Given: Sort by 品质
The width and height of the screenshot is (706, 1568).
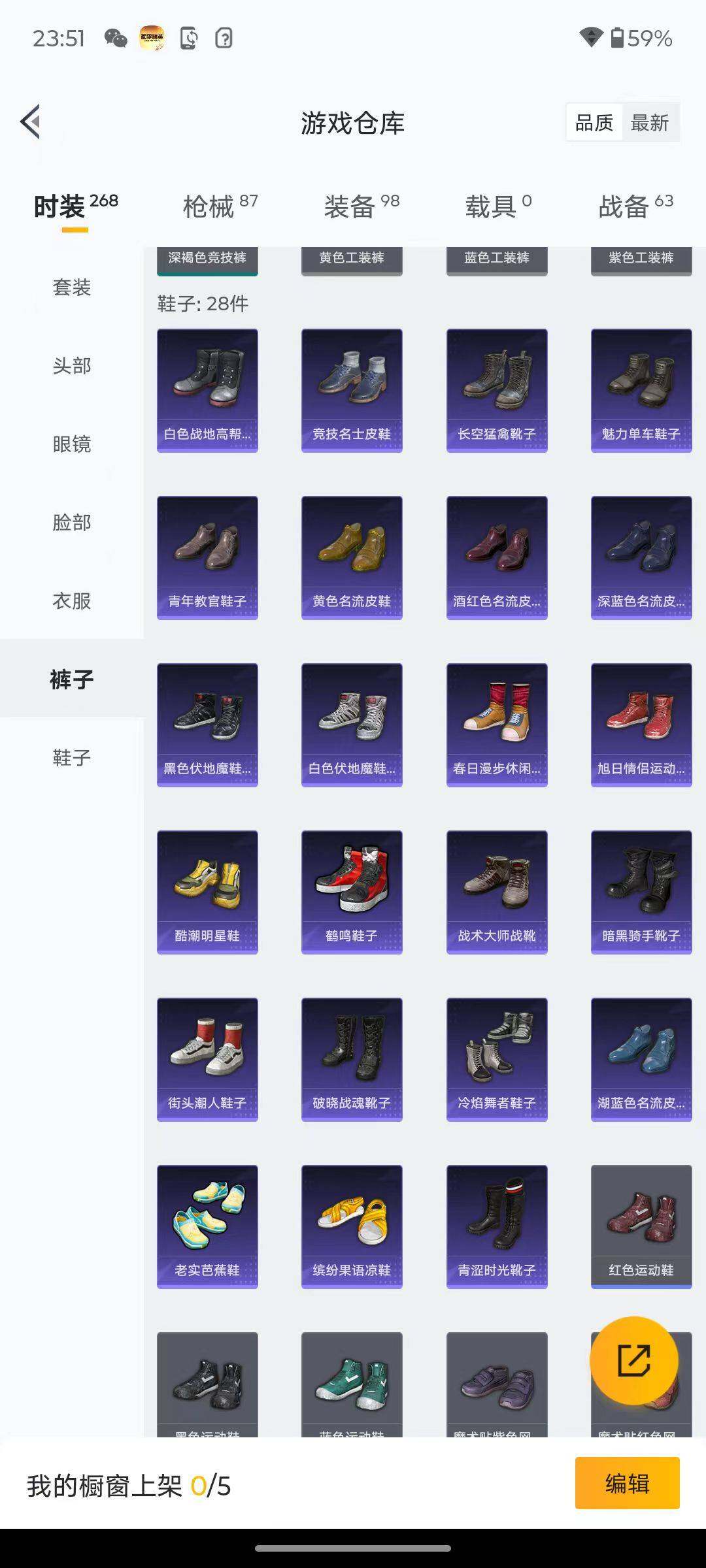Looking at the screenshot, I should (x=594, y=123).
